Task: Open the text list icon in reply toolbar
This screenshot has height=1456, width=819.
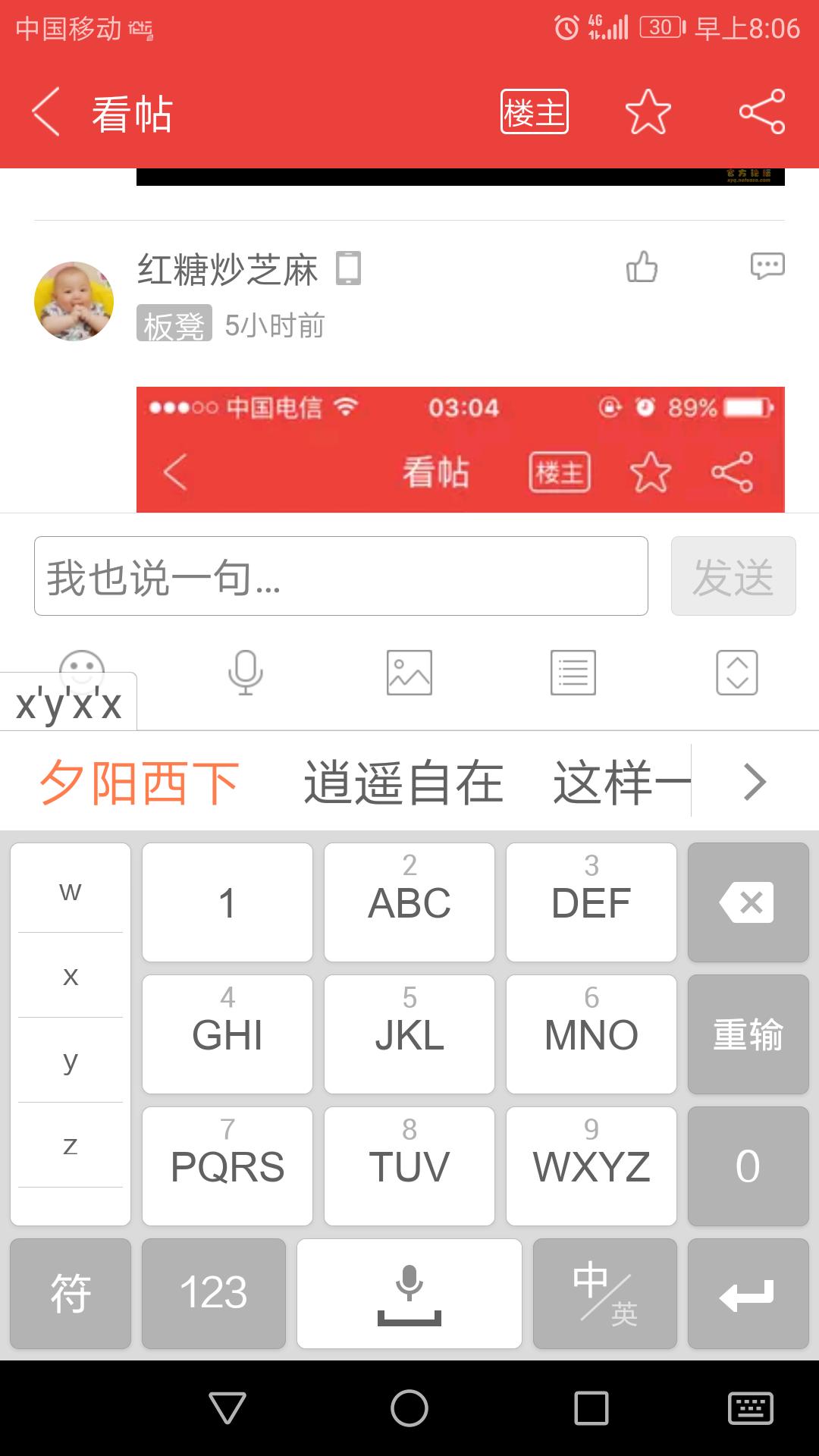Action: click(x=573, y=672)
